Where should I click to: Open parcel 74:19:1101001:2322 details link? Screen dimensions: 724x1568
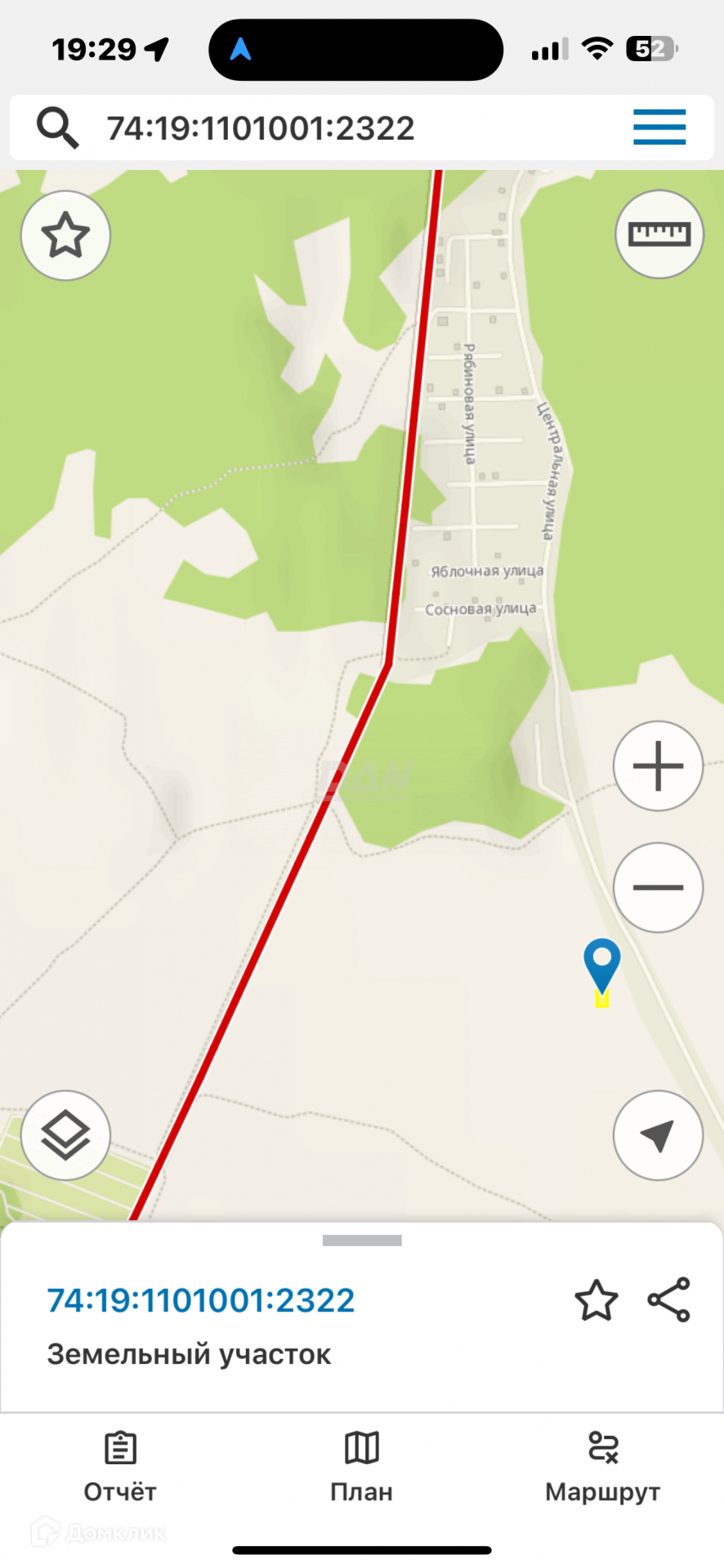201,1300
